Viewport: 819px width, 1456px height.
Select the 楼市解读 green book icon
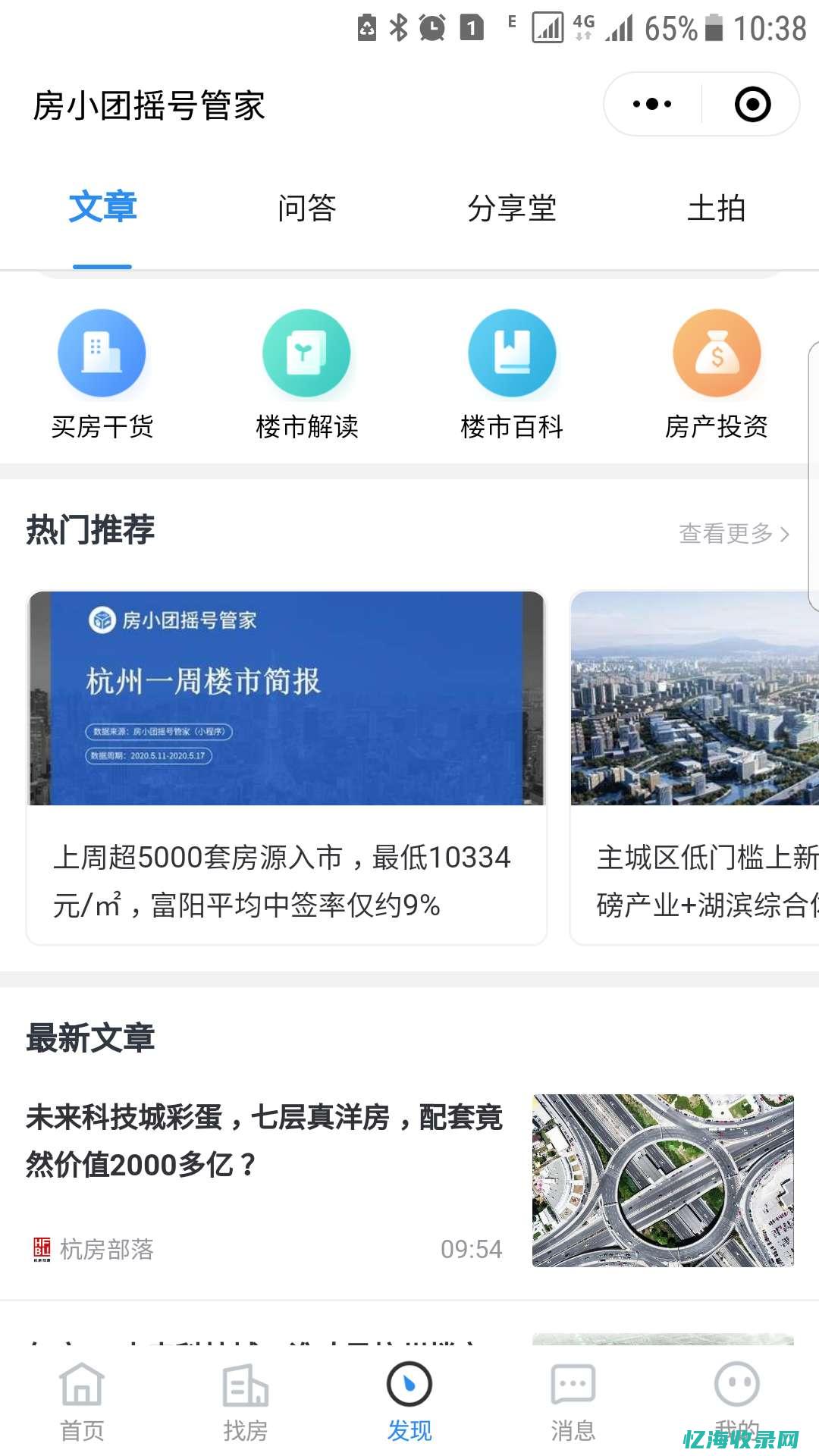coord(306,353)
